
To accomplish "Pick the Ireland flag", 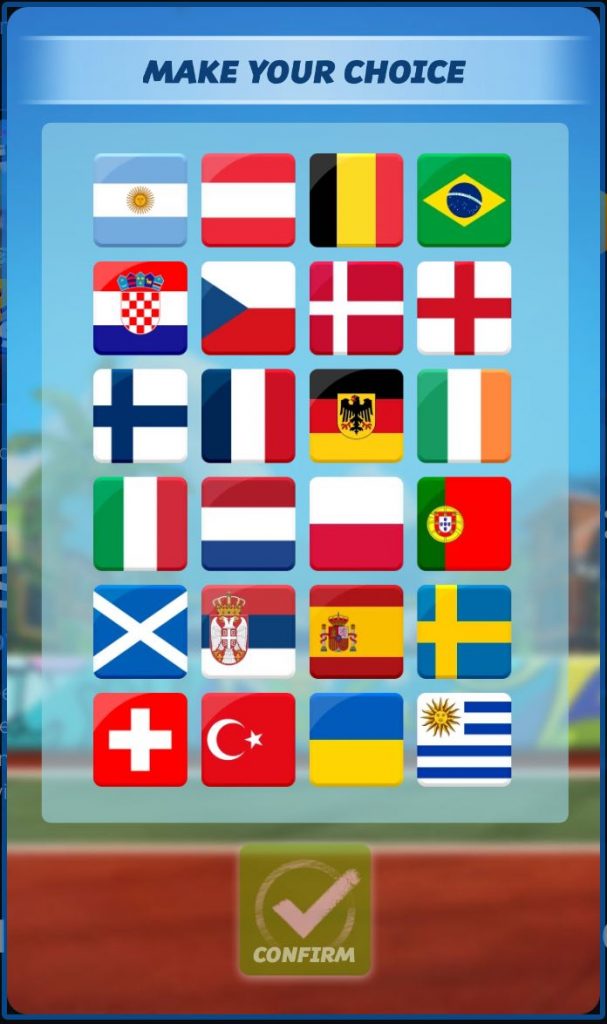I will click(x=464, y=416).
